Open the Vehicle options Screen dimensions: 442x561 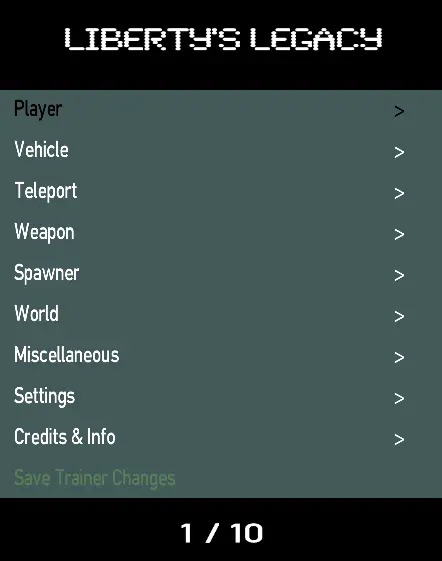pyautogui.click(x=221, y=152)
